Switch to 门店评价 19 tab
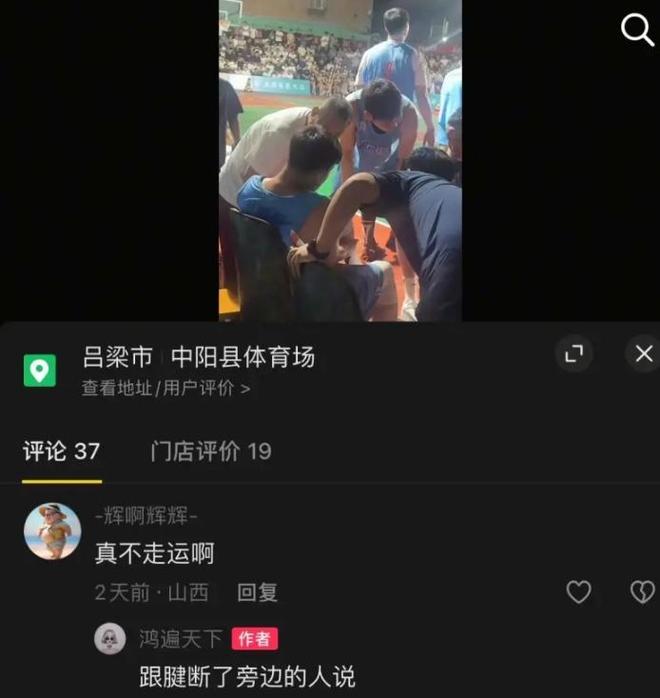Viewport: 660px width, 698px height. click(210, 451)
